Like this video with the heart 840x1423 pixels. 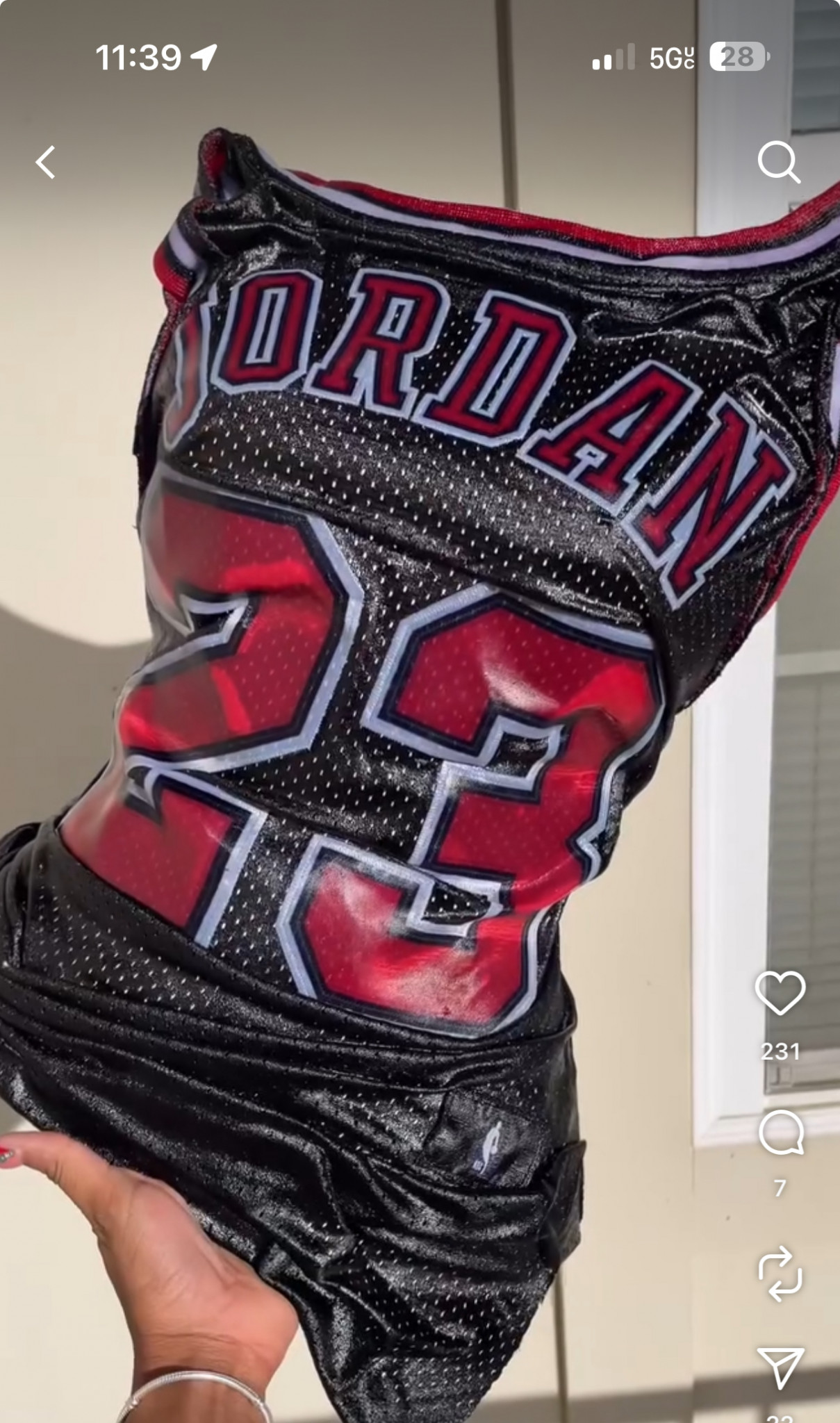780,994
